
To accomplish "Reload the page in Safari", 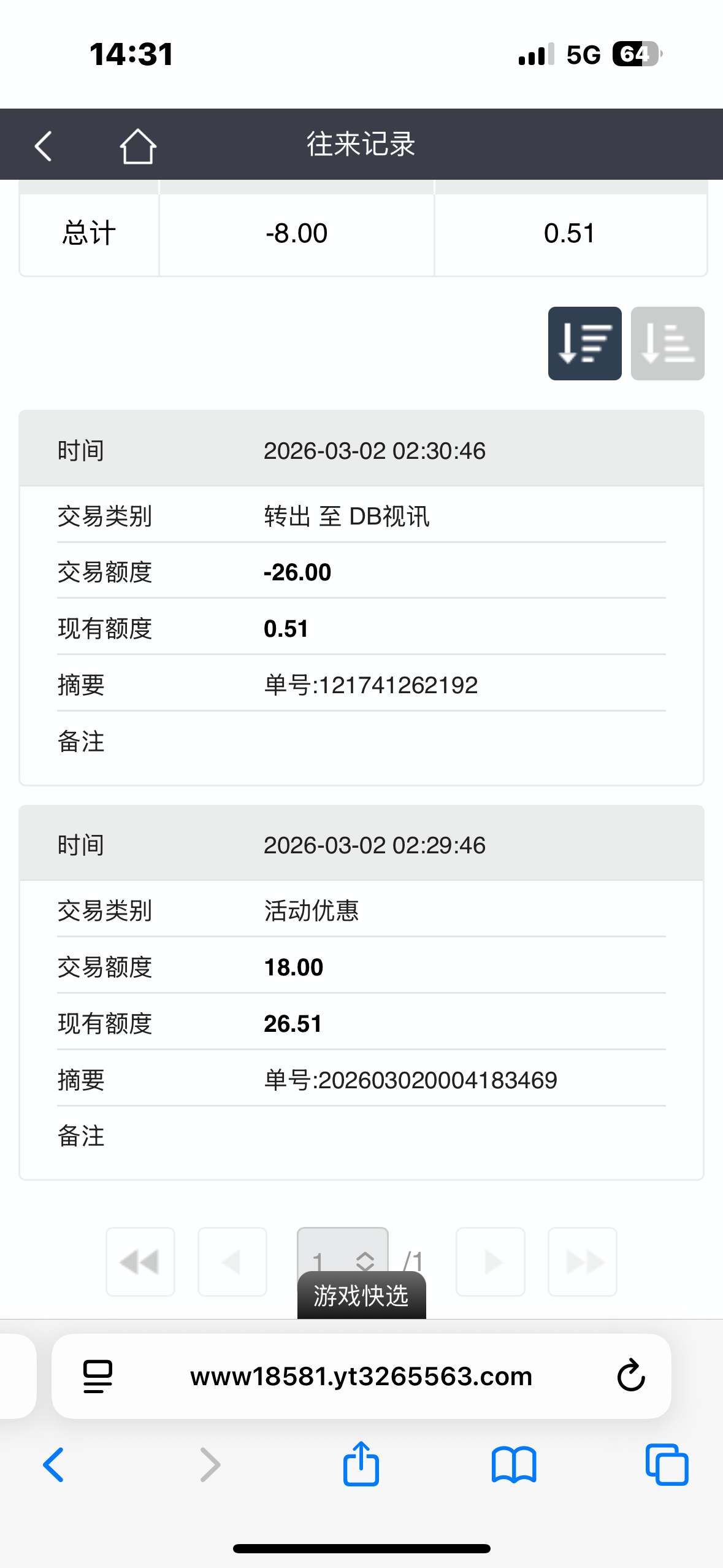I will (x=630, y=1376).
